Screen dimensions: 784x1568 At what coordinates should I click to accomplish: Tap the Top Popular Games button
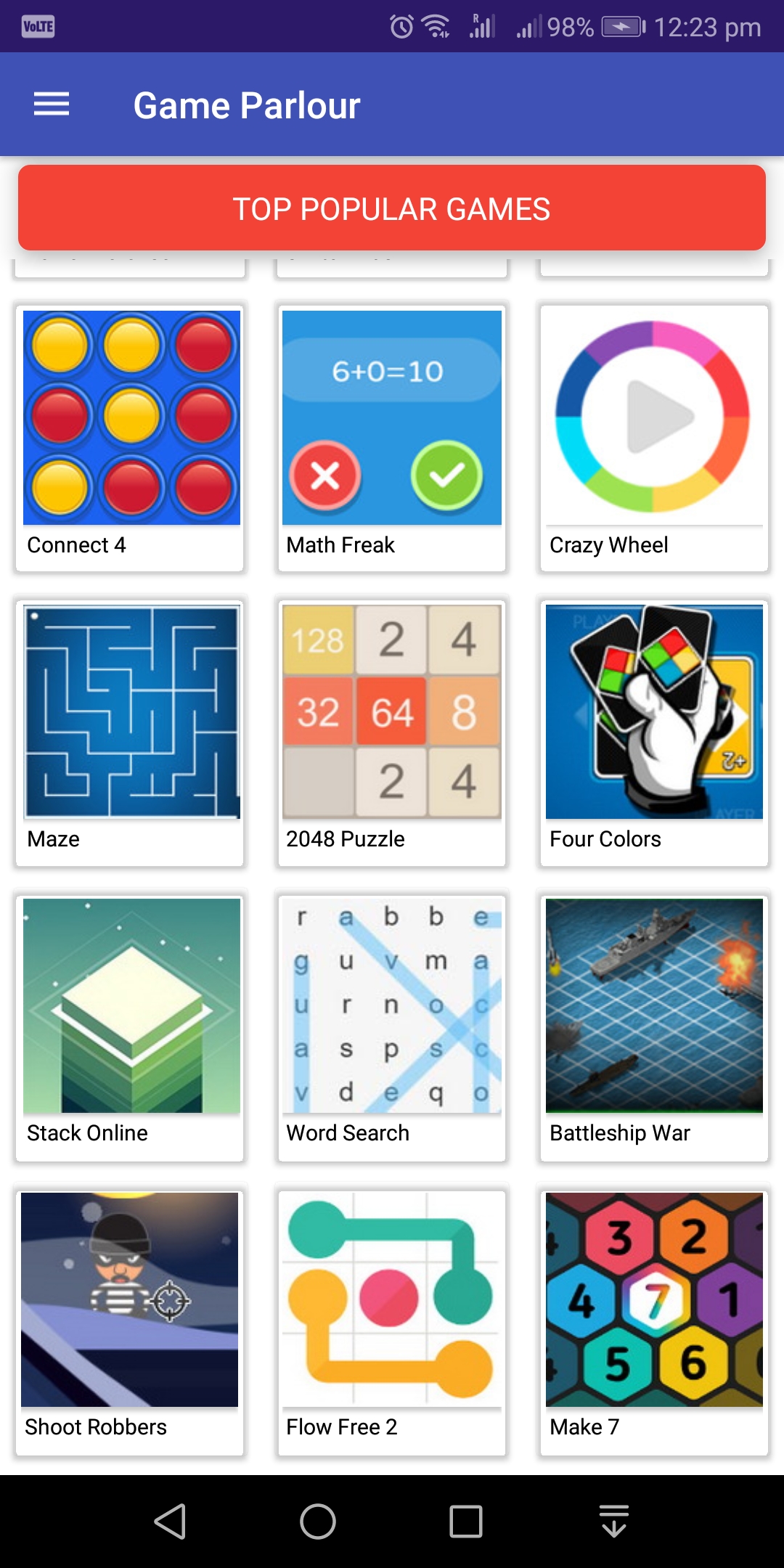[x=392, y=208]
